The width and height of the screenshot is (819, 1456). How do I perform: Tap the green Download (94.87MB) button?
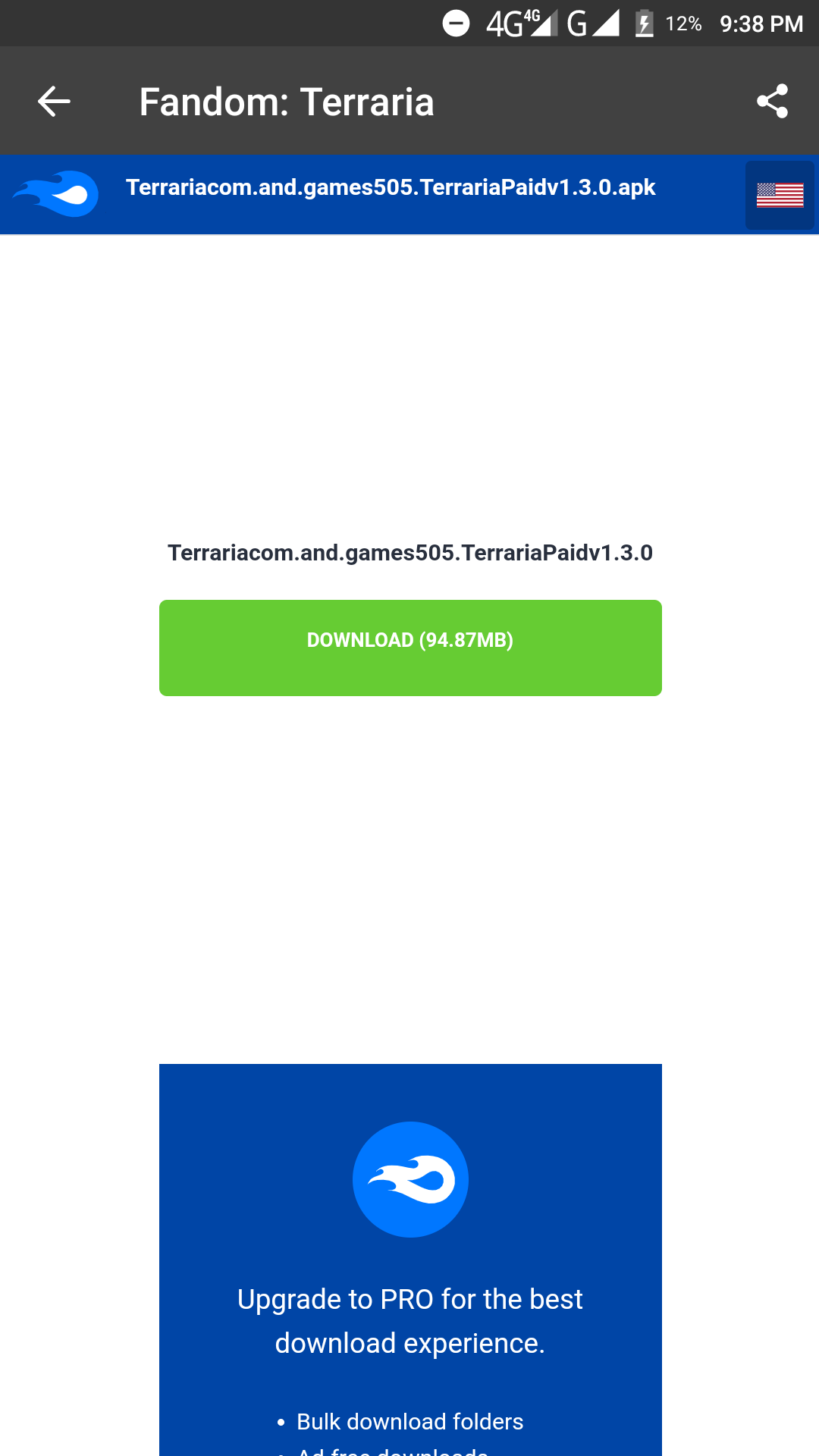coord(410,648)
